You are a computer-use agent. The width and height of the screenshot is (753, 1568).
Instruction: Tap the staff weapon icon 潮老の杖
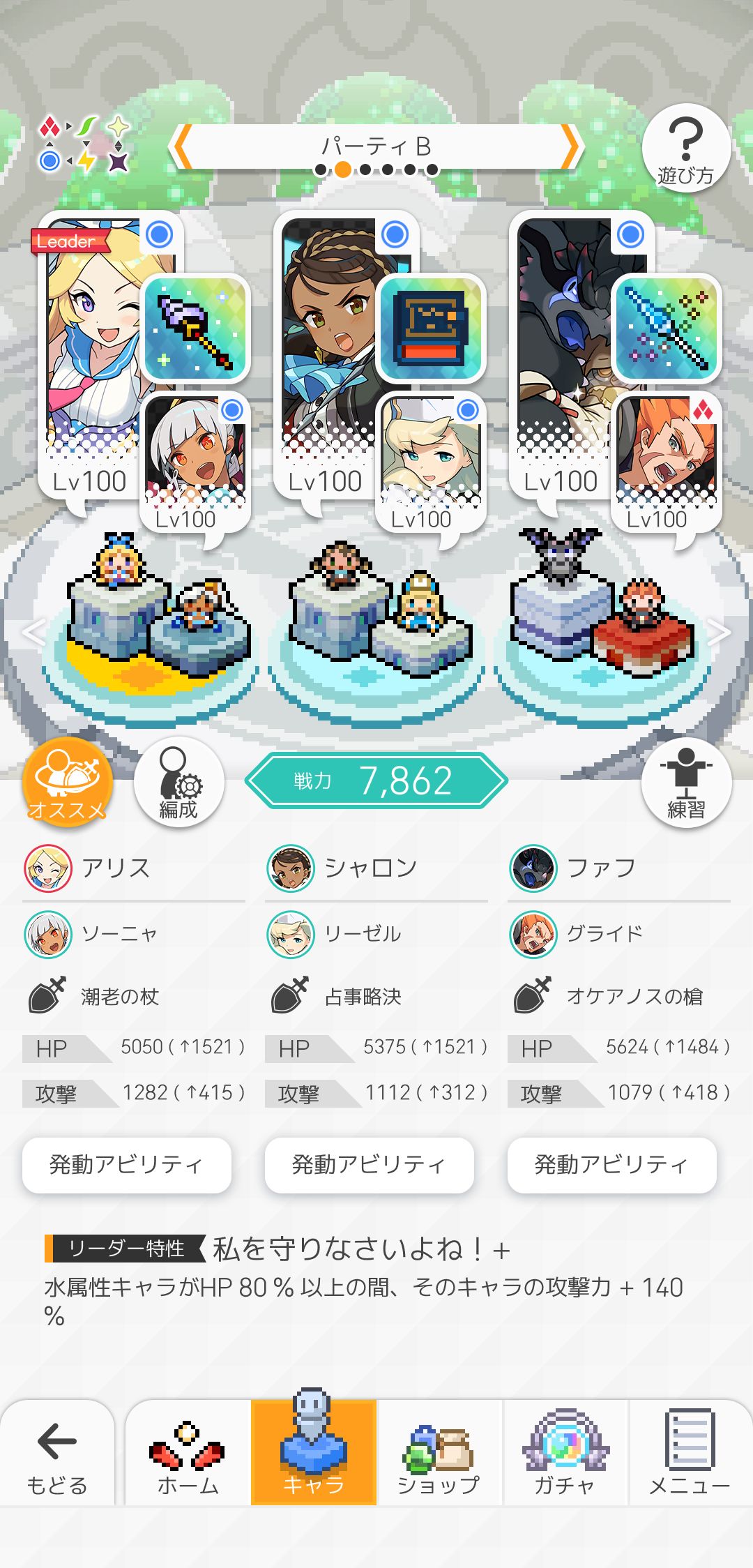196,328
